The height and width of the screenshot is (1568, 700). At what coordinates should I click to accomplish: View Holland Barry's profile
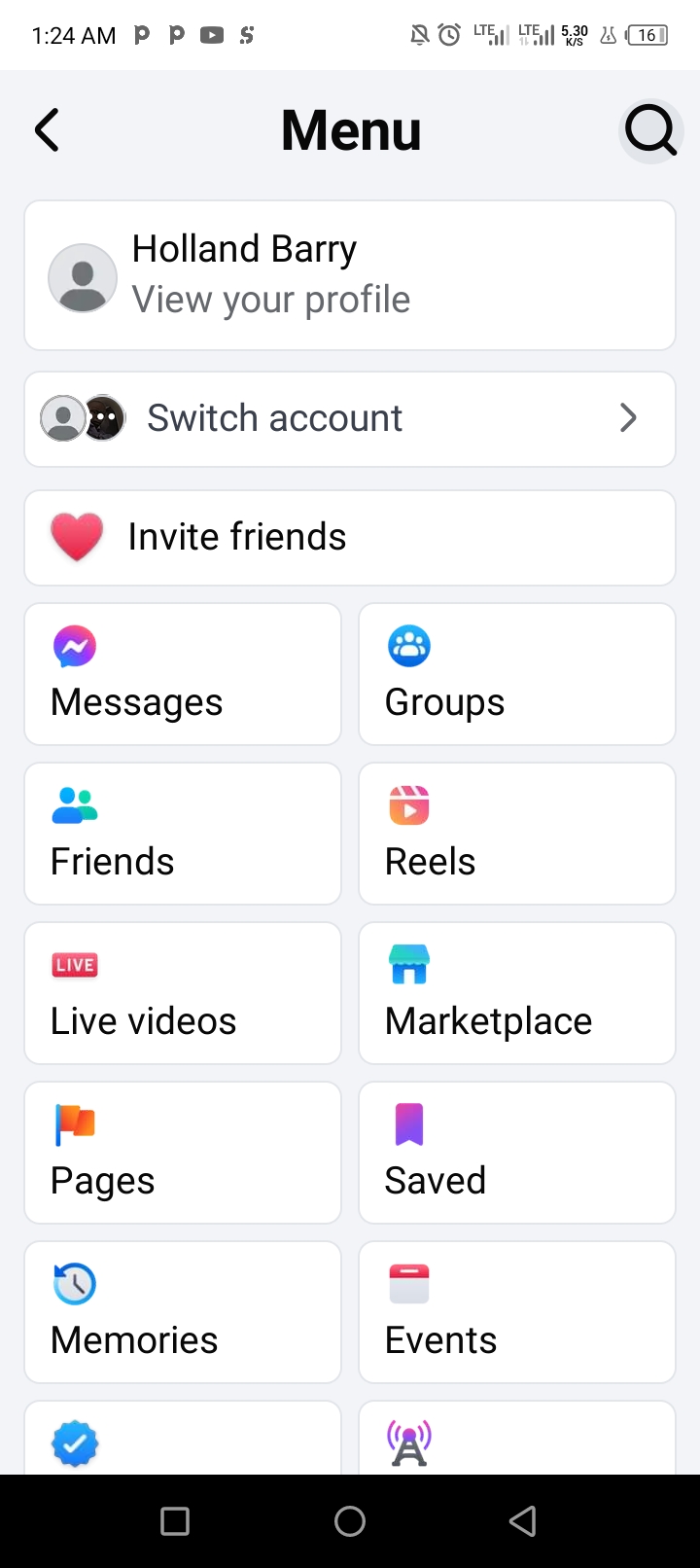click(350, 275)
